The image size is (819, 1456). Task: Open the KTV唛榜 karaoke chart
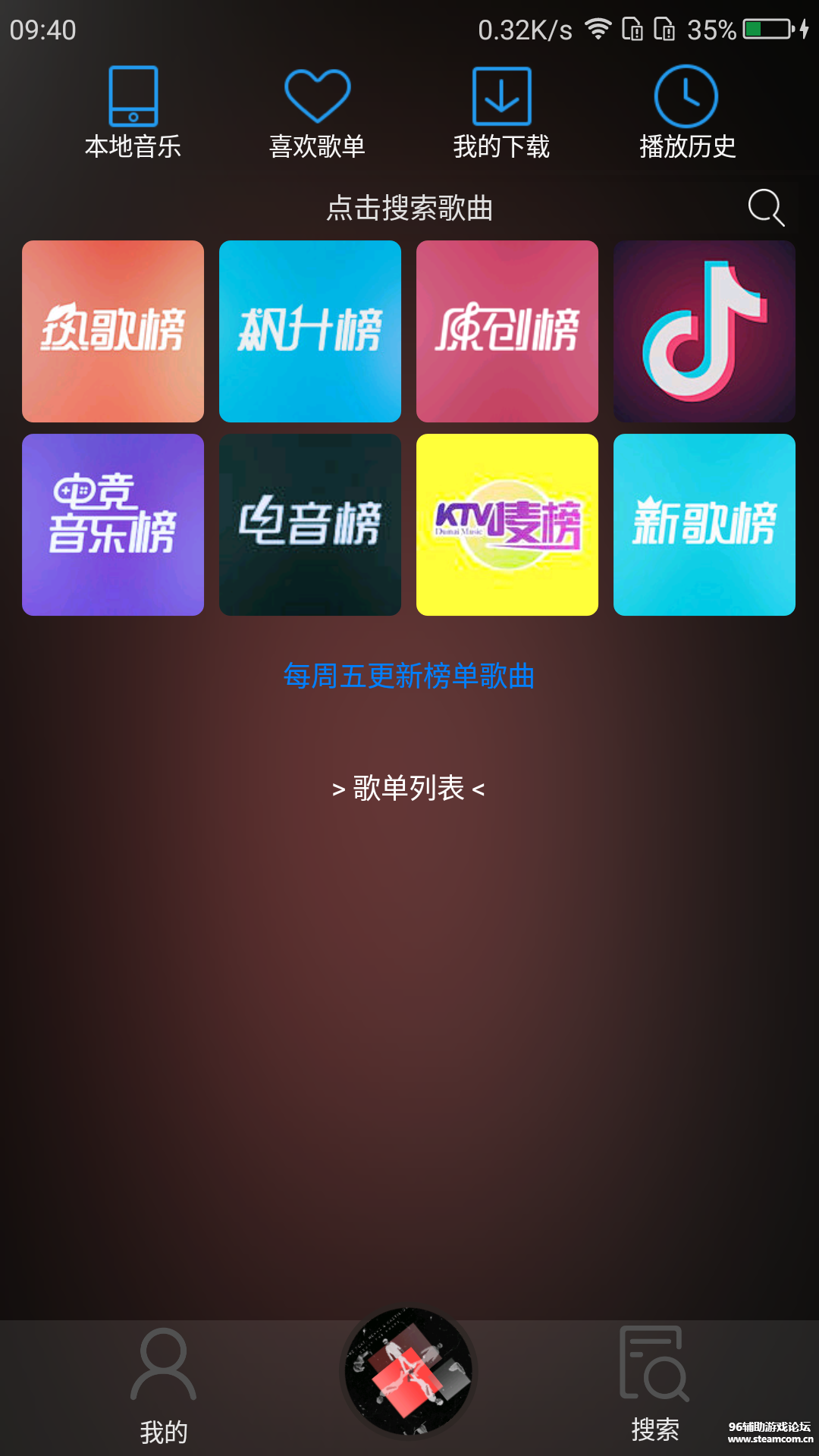(x=507, y=524)
